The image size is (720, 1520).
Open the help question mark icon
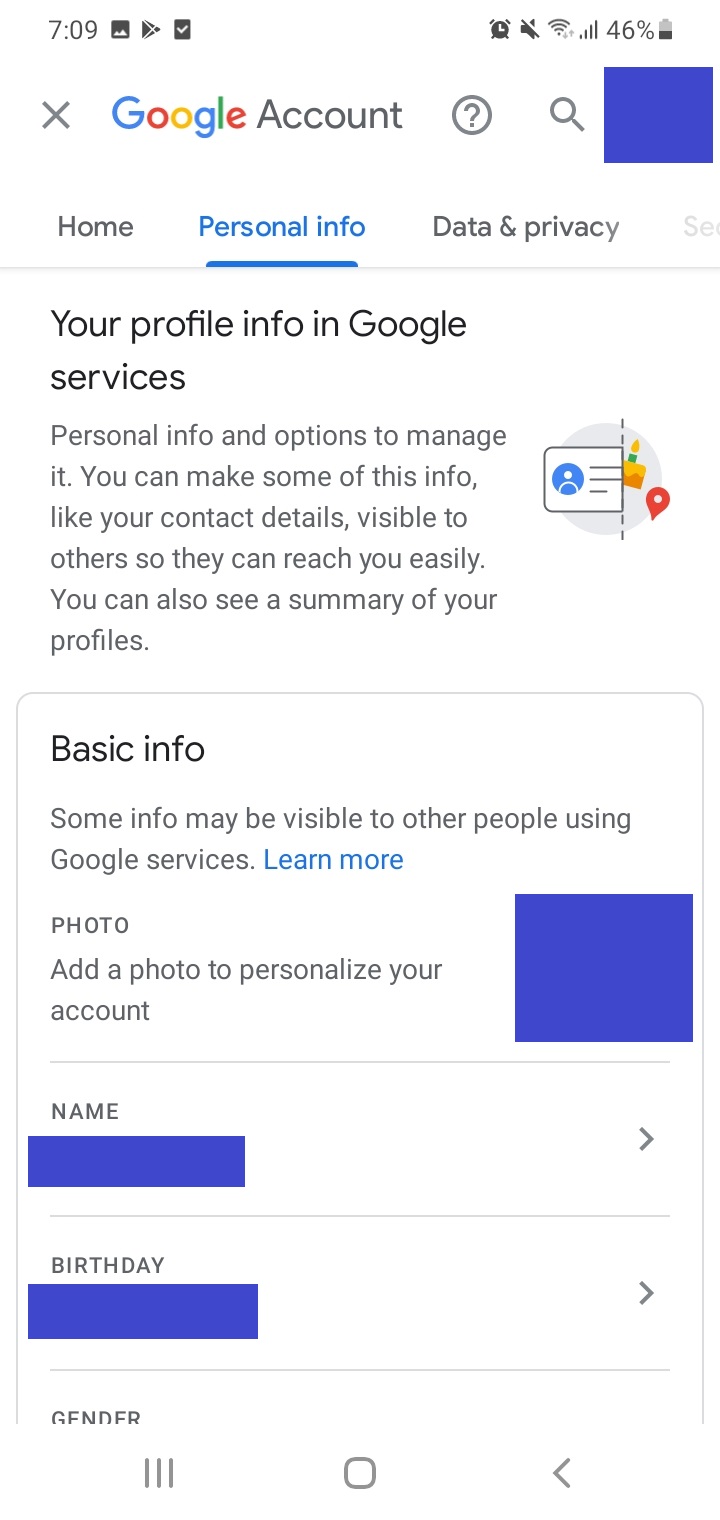tap(472, 116)
